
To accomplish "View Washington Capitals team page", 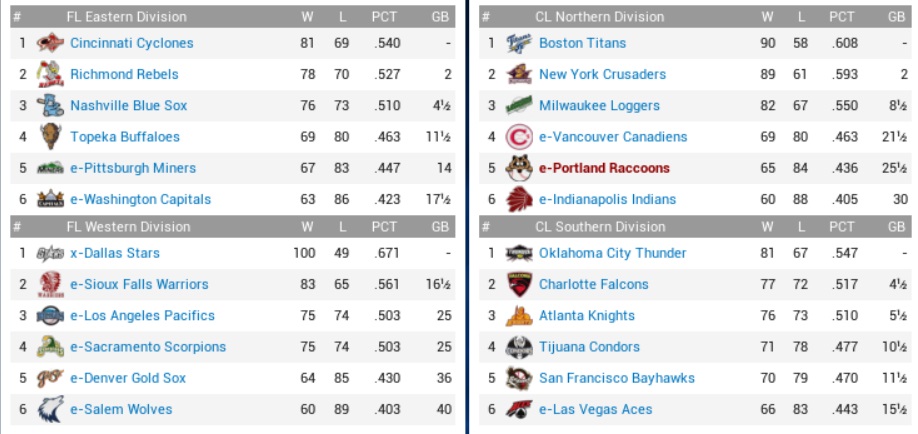I will click(140, 199).
